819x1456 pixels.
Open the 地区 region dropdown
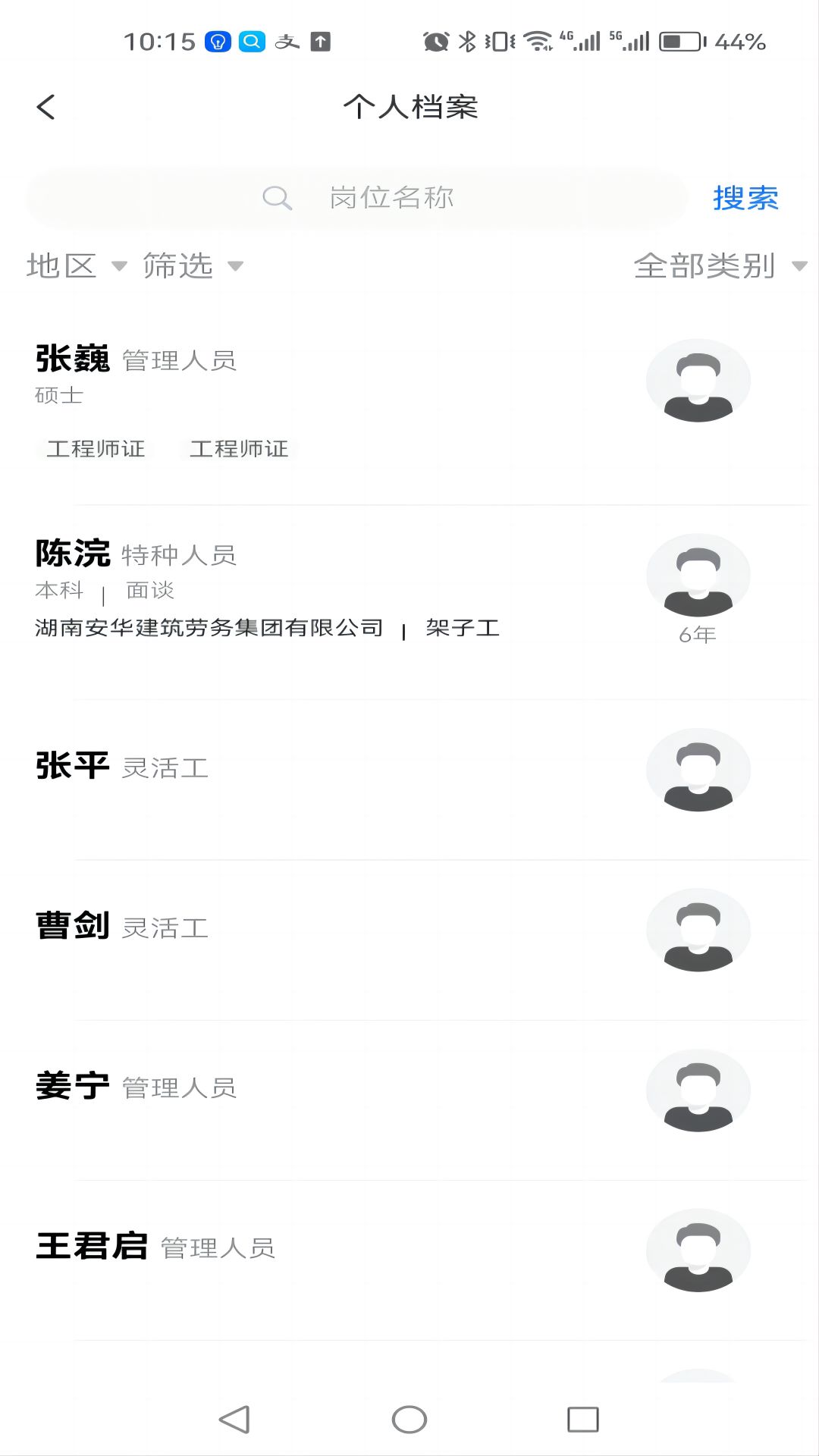coord(76,265)
